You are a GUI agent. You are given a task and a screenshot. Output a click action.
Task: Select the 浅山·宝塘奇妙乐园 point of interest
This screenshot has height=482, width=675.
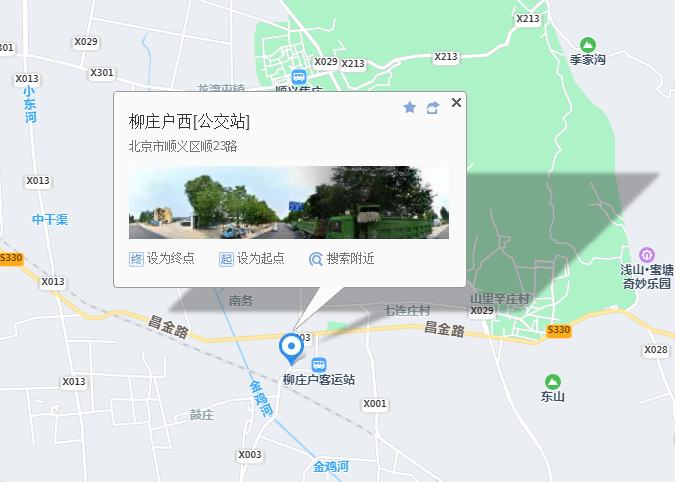click(x=647, y=254)
